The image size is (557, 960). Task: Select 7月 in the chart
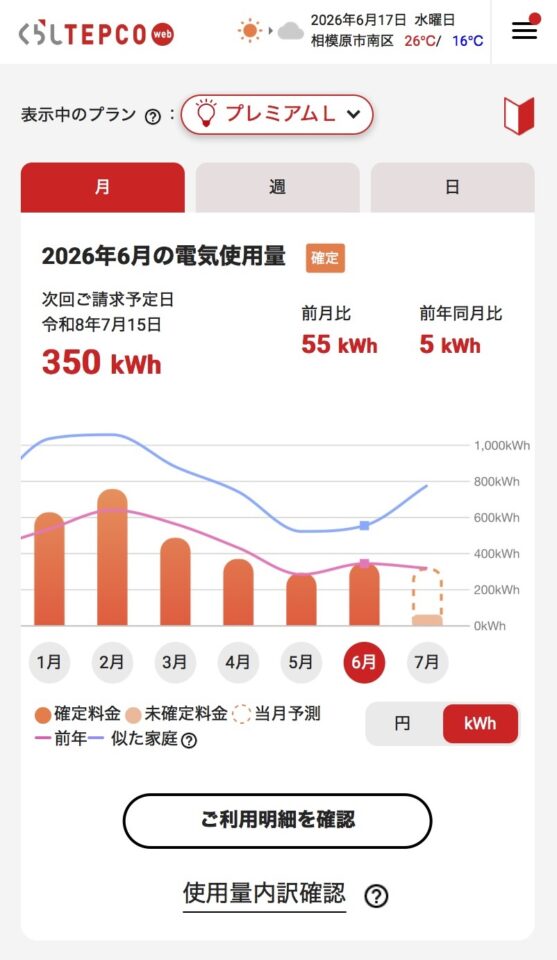[x=427, y=662]
